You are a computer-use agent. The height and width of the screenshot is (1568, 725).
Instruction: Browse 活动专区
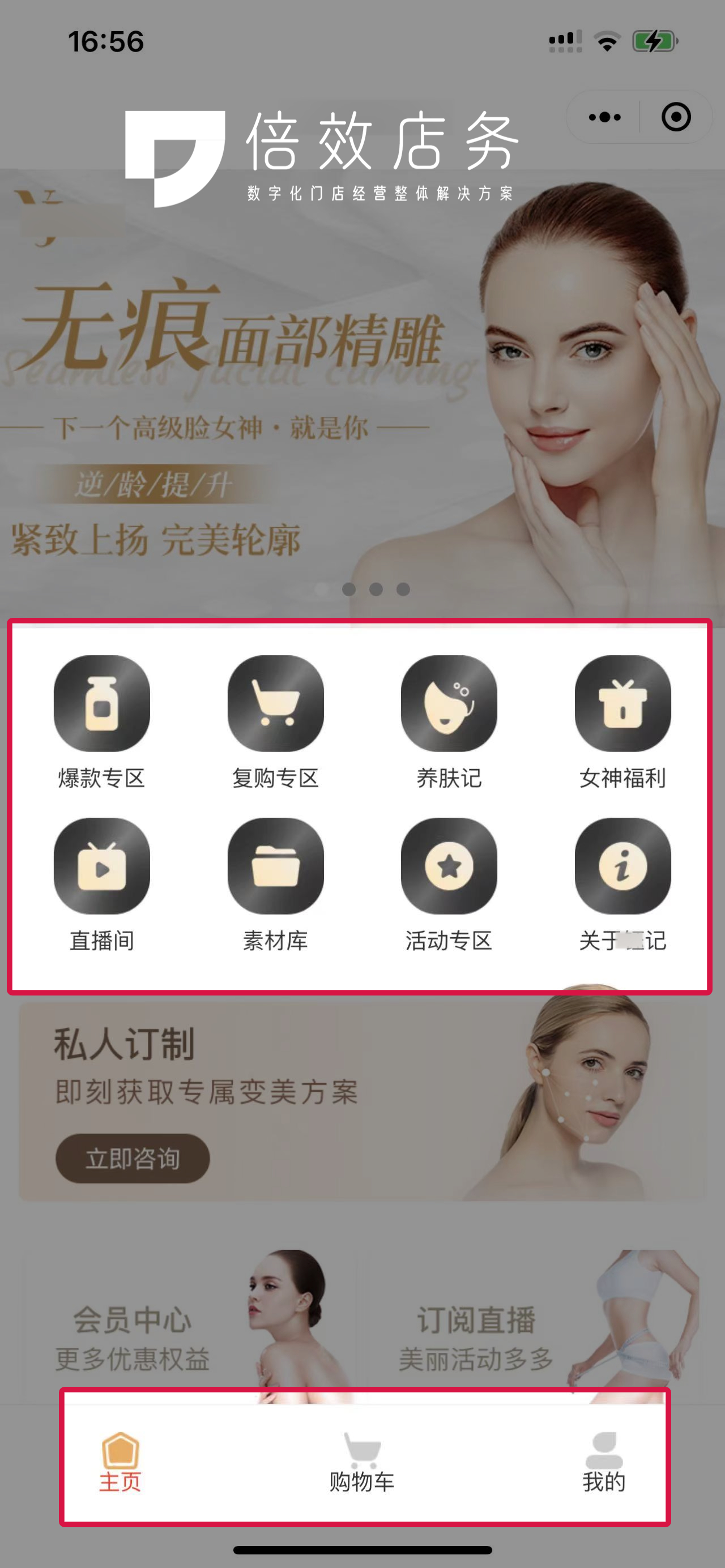click(x=449, y=866)
